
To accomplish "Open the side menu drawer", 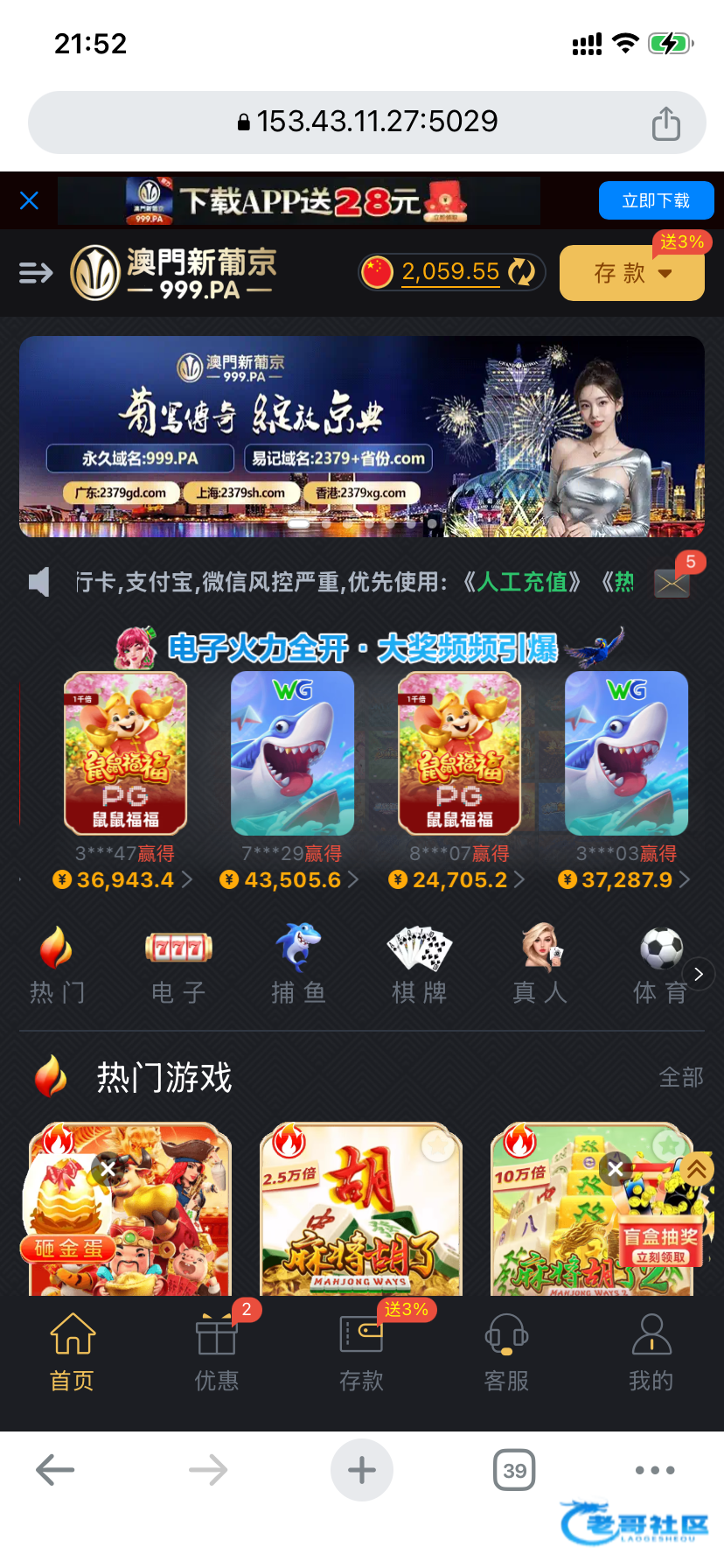I will [x=36, y=274].
